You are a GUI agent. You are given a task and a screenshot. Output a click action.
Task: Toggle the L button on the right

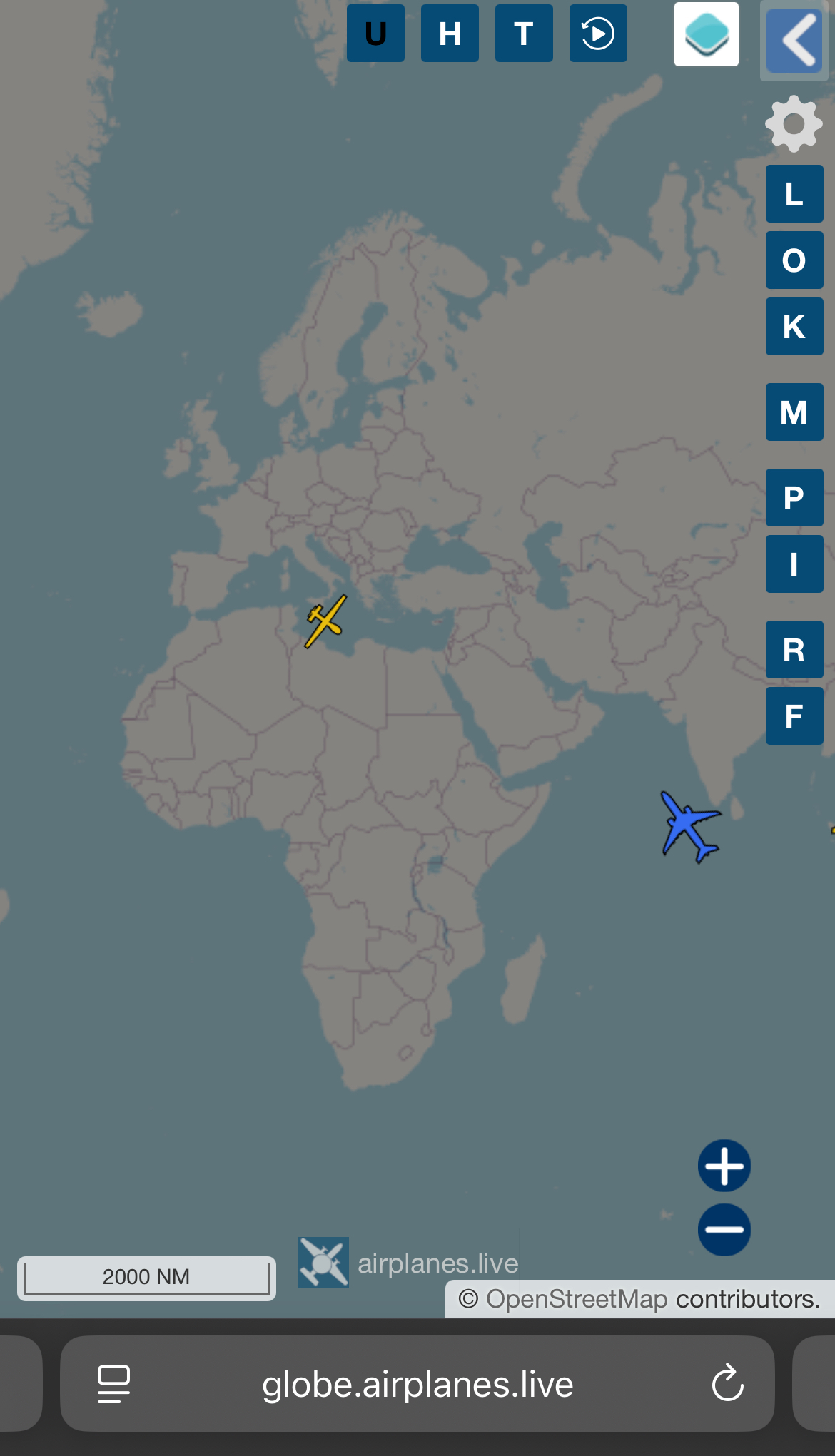pyautogui.click(x=794, y=194)
